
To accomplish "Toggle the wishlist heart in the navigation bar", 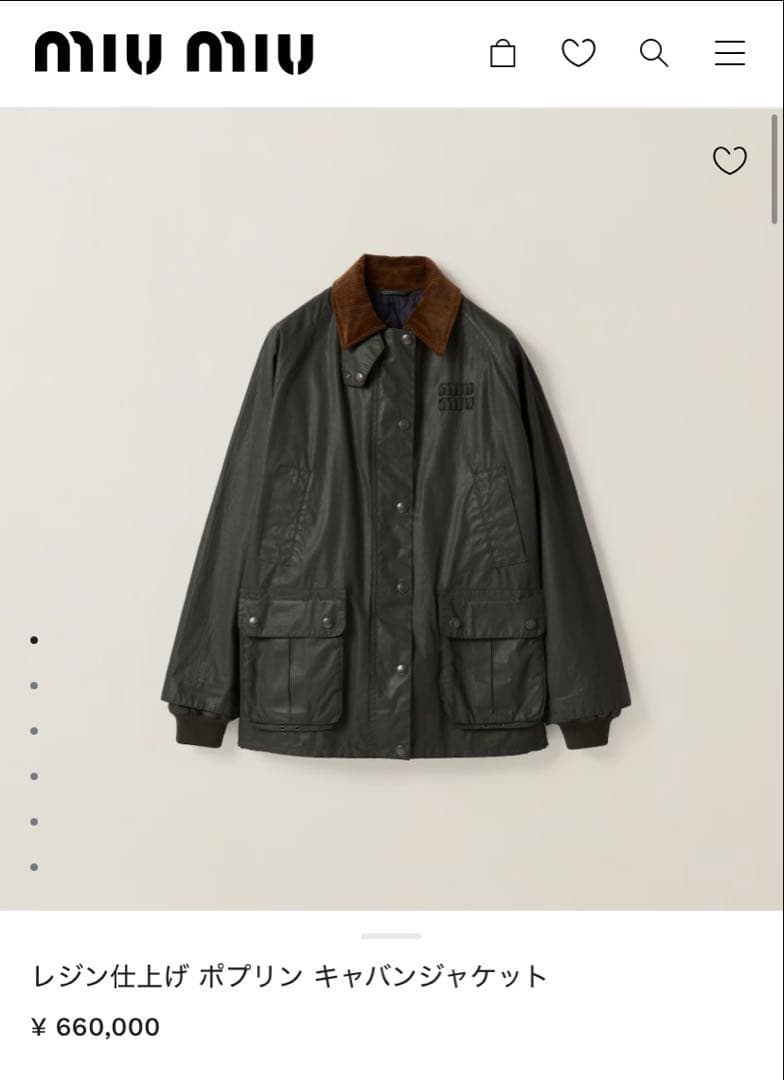I will (578, 53).
